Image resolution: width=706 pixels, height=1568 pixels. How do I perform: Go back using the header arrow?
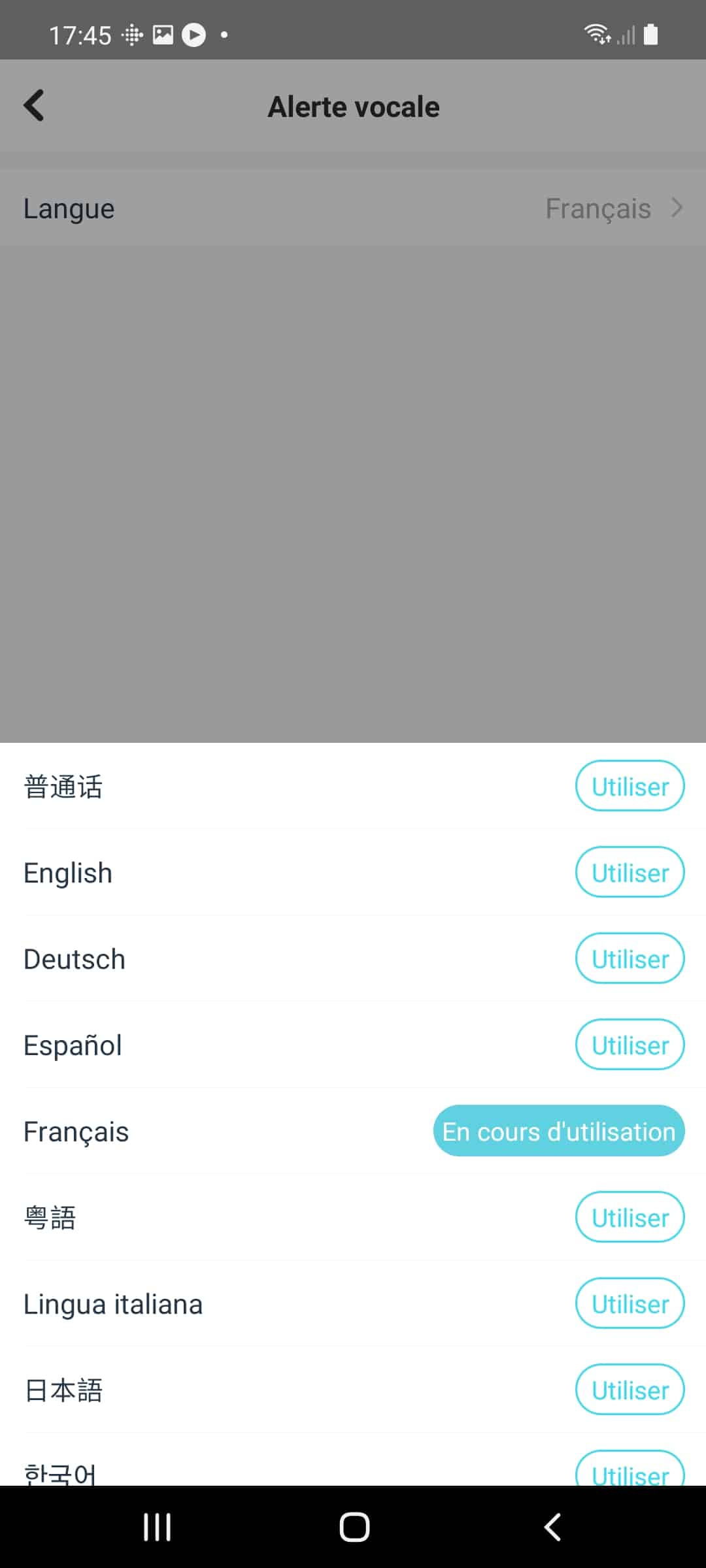(34, 106)
